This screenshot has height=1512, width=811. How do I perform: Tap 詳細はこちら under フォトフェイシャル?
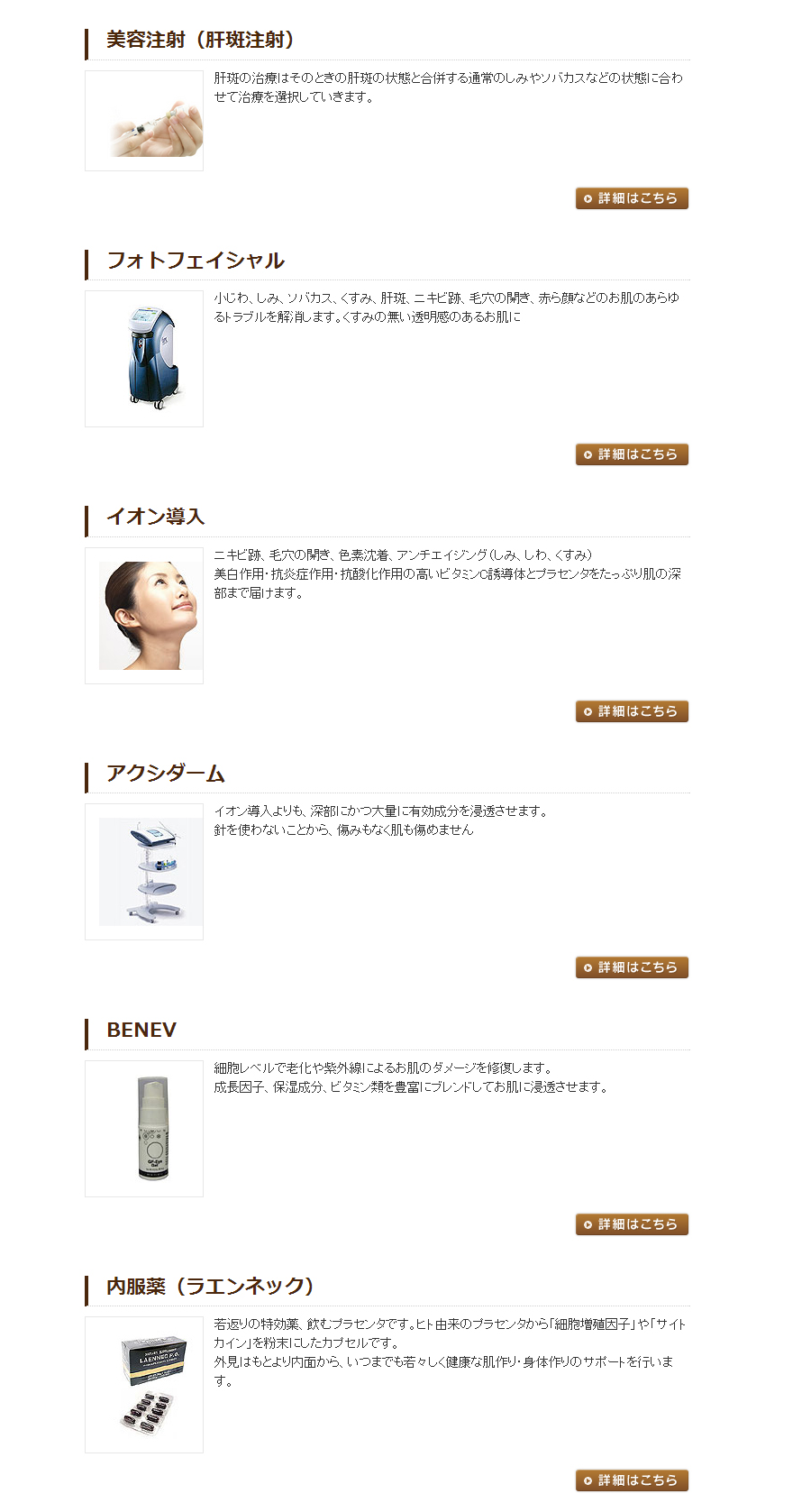[632, 454]
